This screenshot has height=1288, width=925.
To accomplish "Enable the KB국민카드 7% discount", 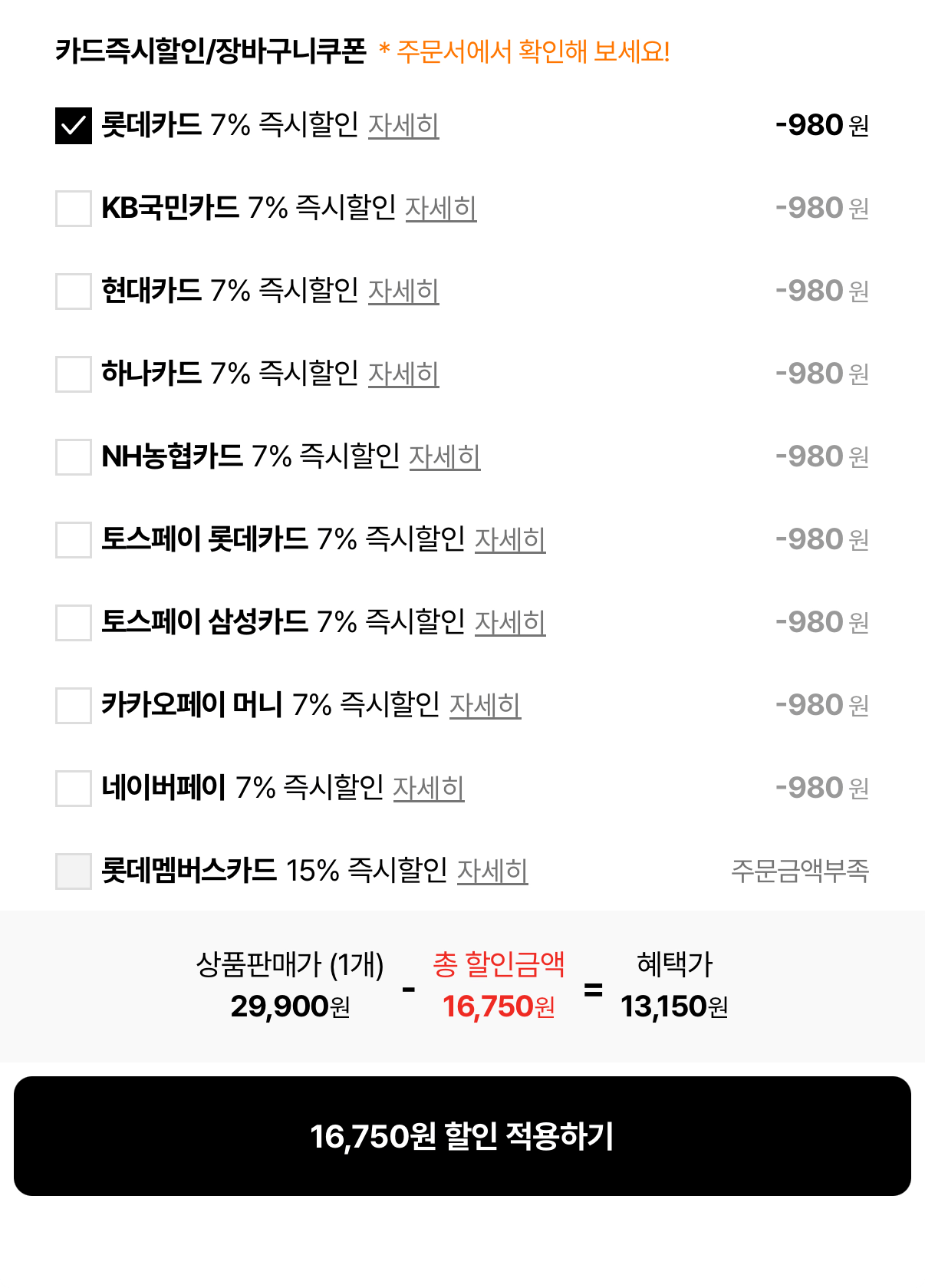I will tap(71, 209).
